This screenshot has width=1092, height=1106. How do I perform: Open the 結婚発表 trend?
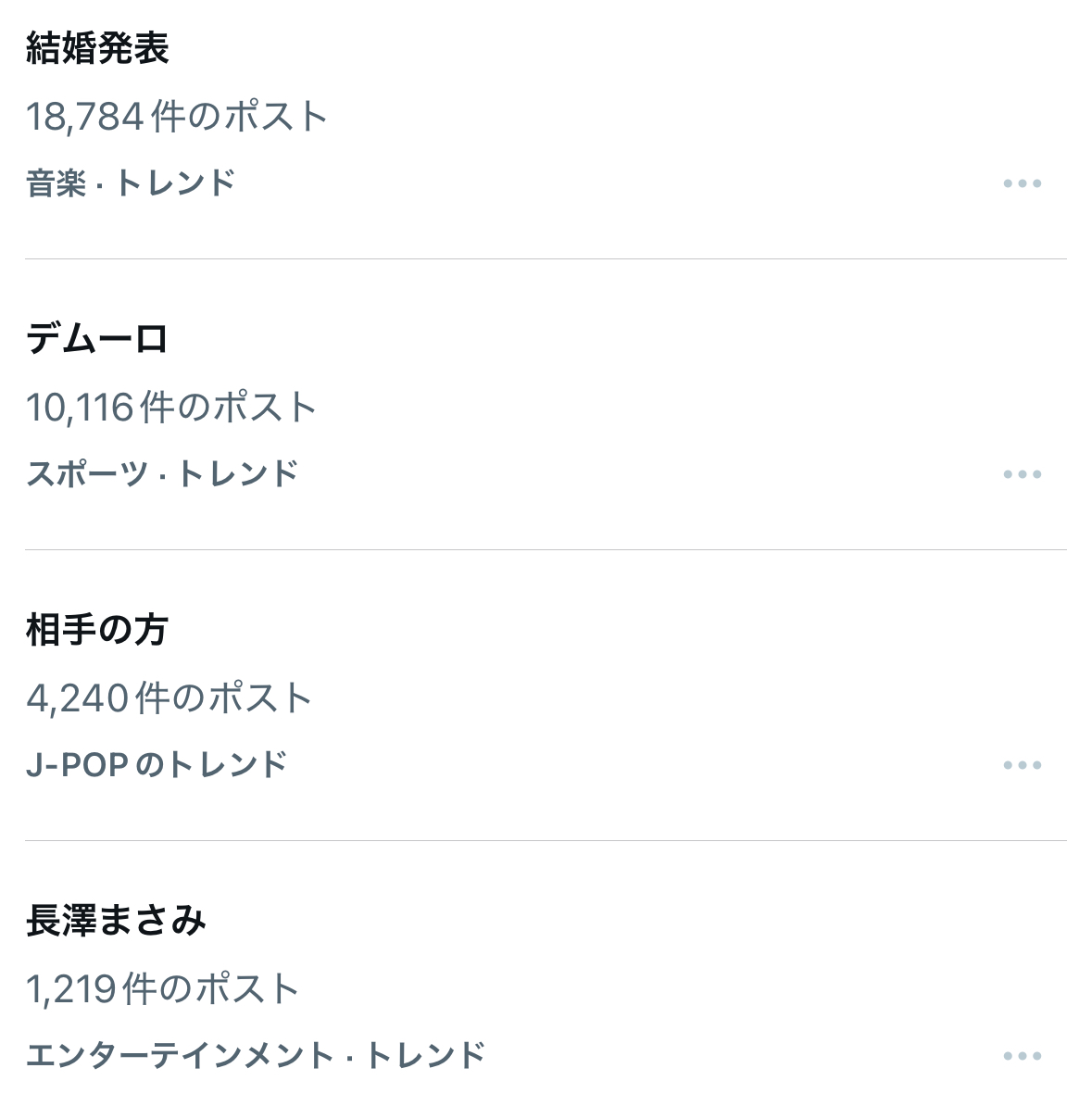tap(97, 49)
